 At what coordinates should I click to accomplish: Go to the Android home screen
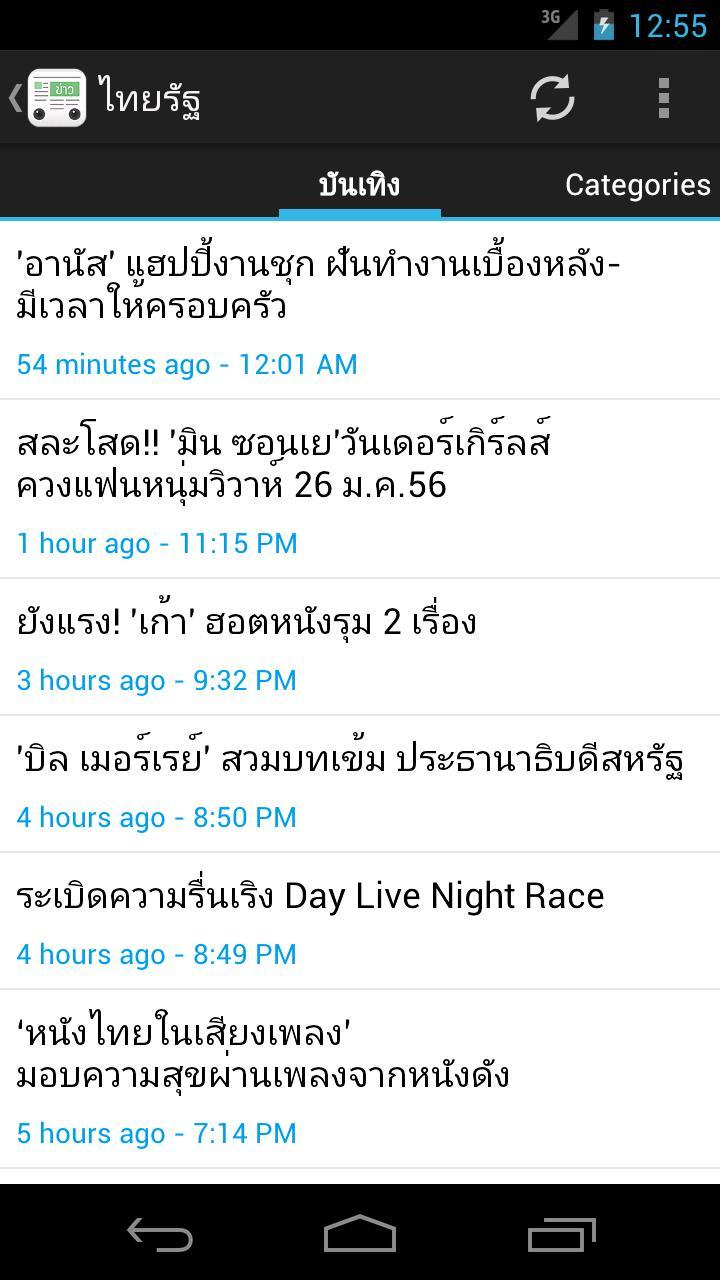click(x=360, y=1234)
